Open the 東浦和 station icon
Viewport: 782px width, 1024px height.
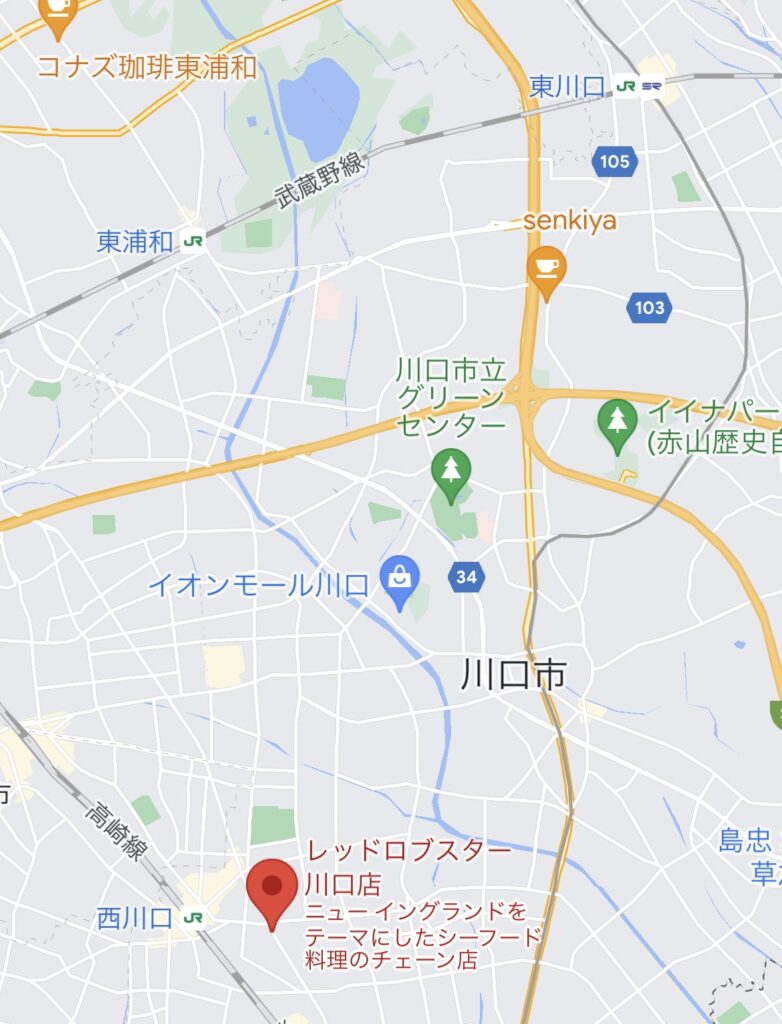pos(193,241)
